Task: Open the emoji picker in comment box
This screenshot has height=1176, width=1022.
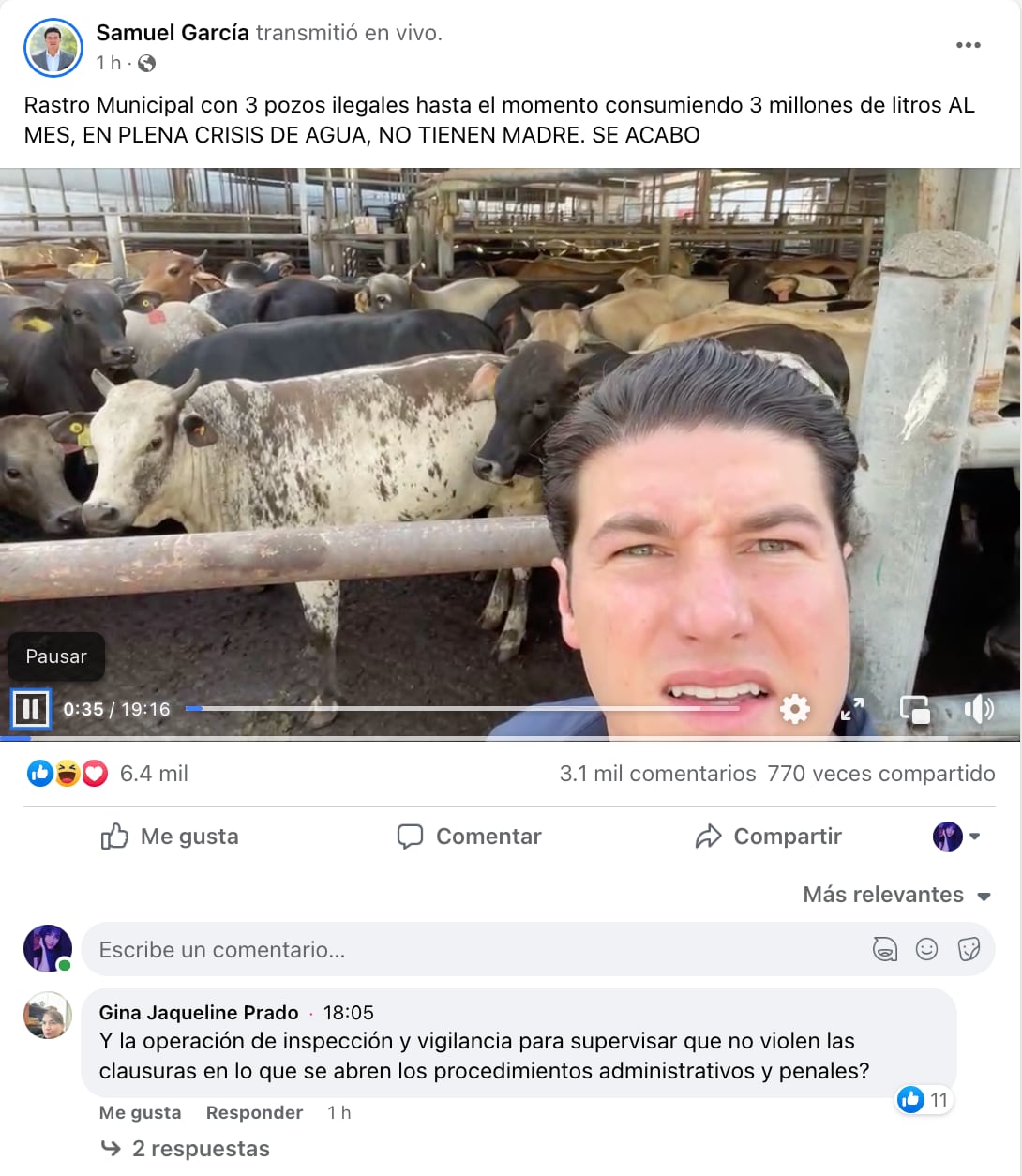Action: click(926, 950)
